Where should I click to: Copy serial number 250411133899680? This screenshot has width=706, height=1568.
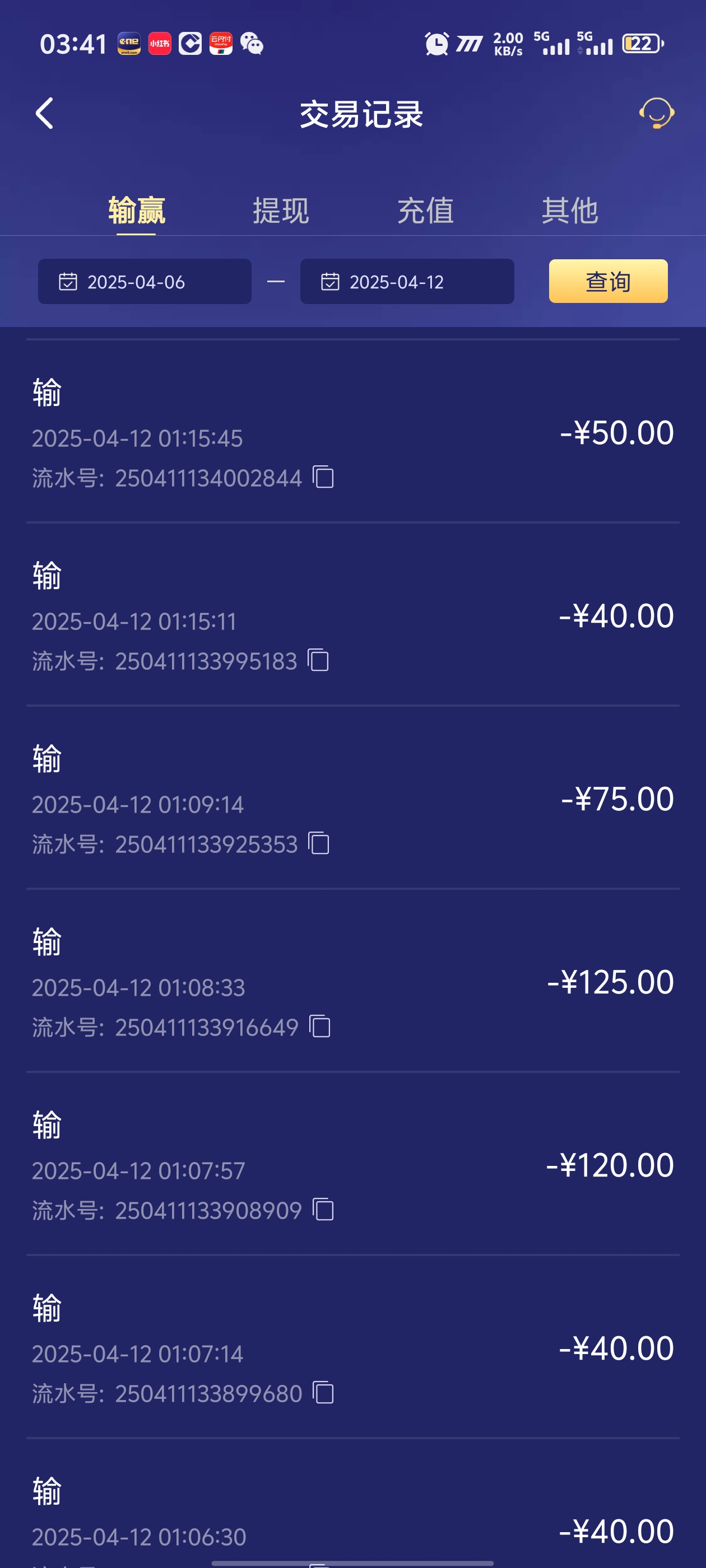click(323, 1393)
